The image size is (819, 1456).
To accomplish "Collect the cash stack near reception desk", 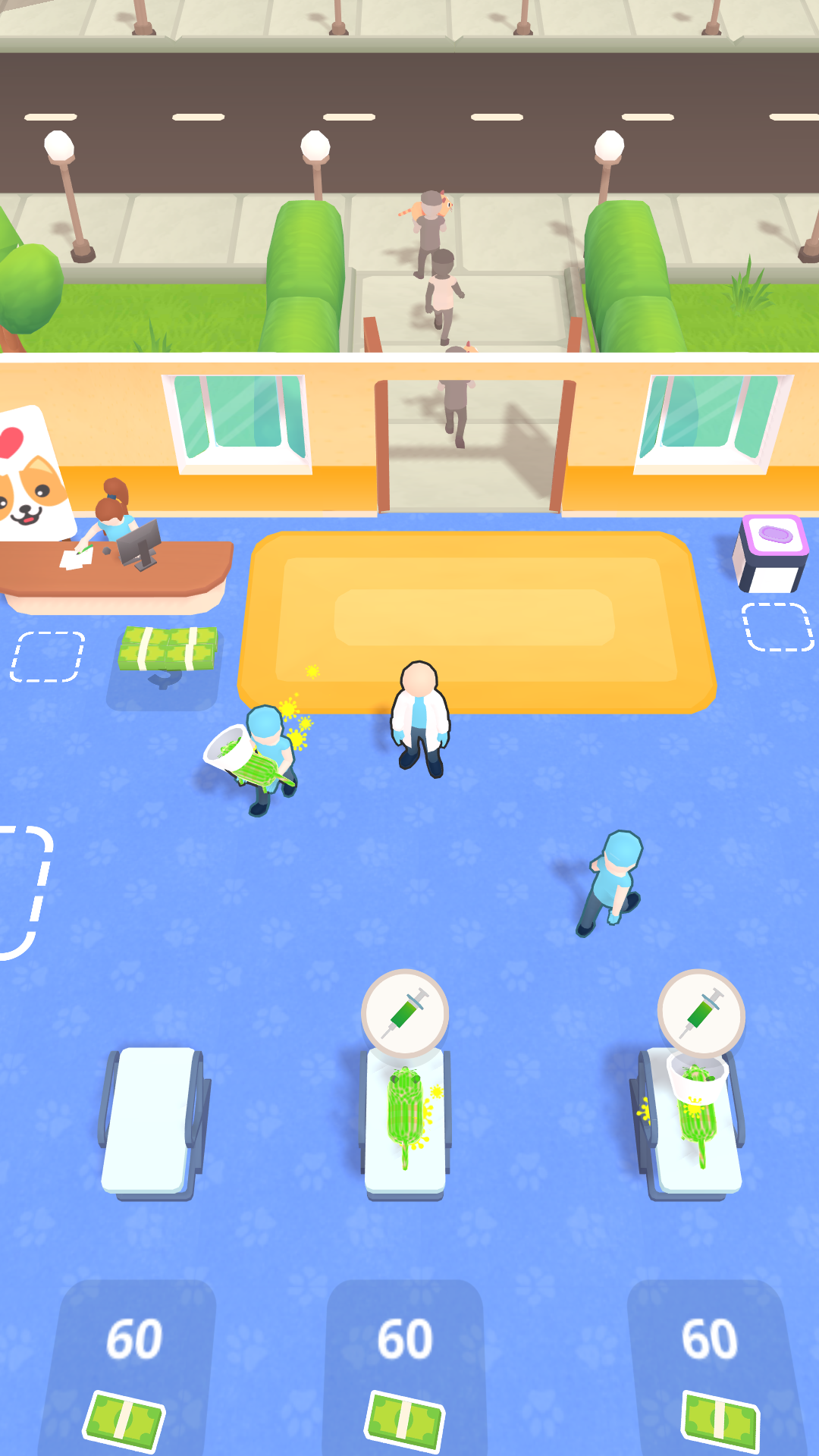I will [x=168, y=648].
